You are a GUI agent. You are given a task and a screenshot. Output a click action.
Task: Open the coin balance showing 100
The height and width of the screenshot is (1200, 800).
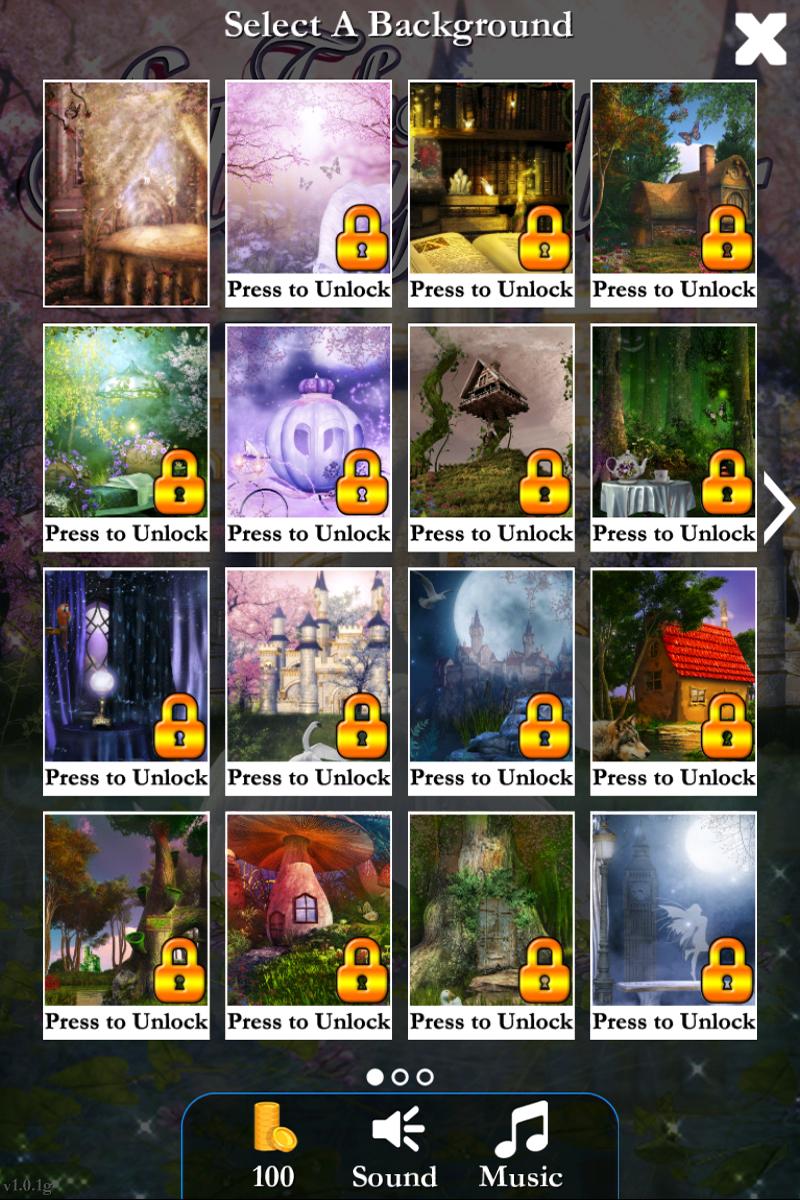273,1147
